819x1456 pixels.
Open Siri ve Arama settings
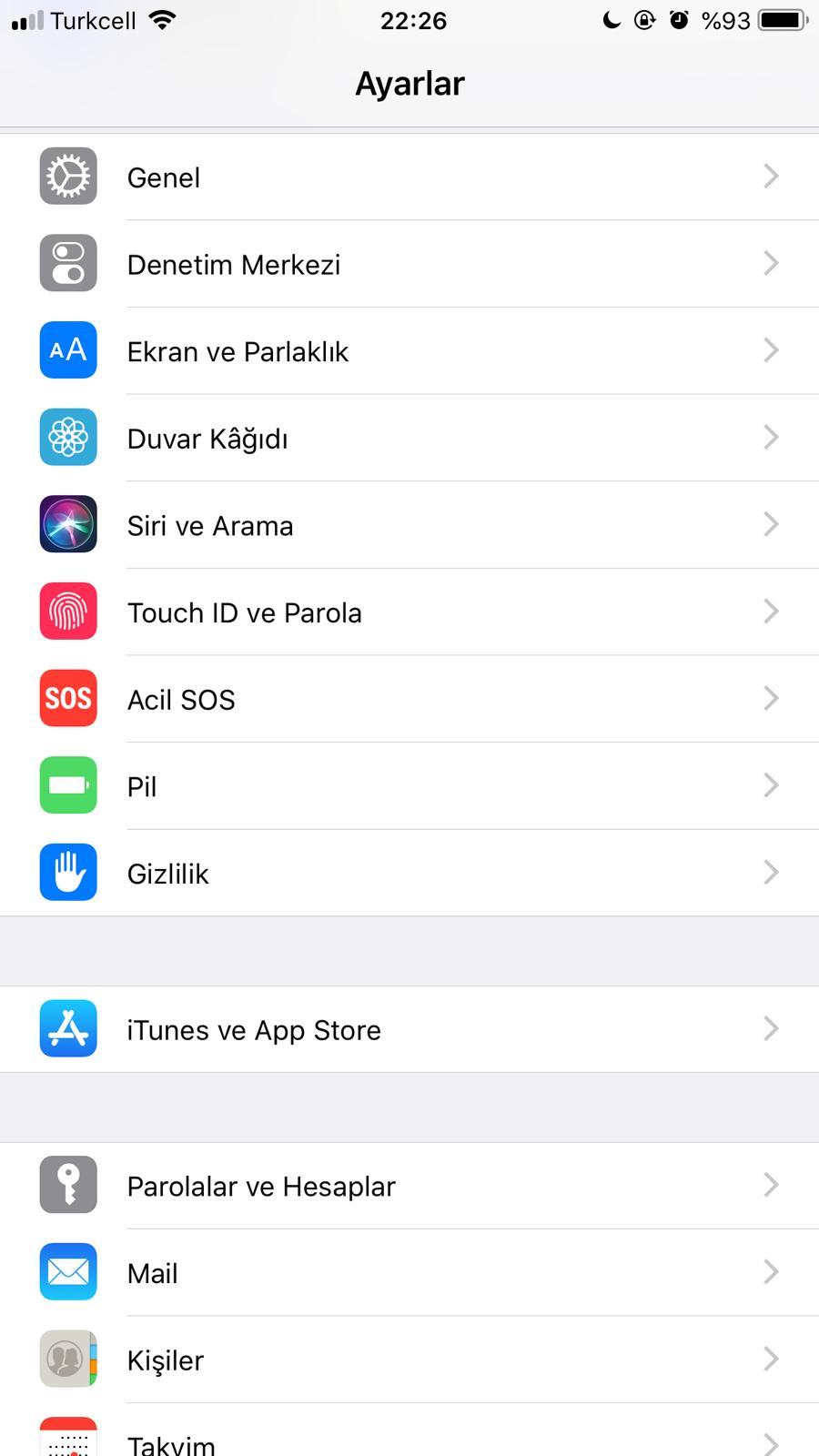click(409, 524)
